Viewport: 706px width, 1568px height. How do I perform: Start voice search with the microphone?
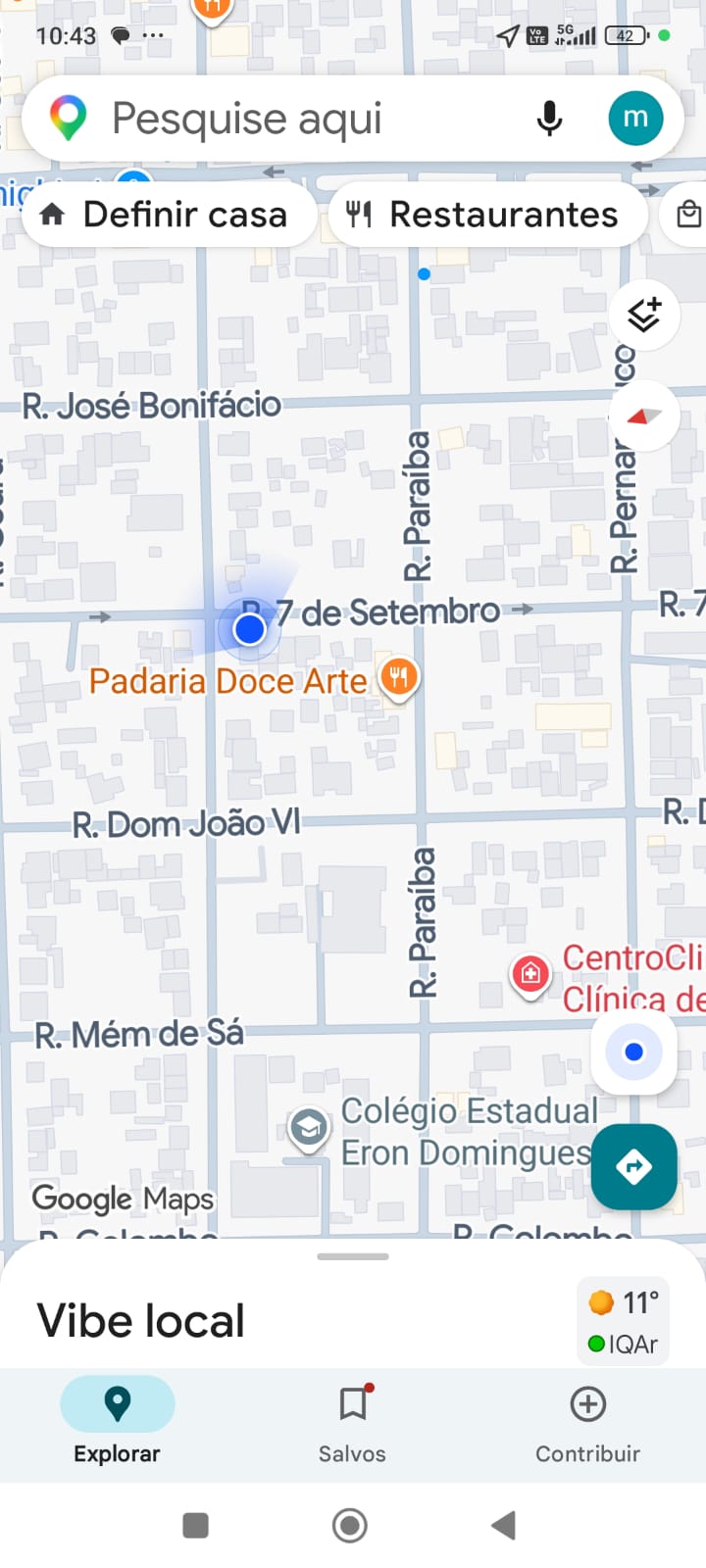(x=550, y=119)
